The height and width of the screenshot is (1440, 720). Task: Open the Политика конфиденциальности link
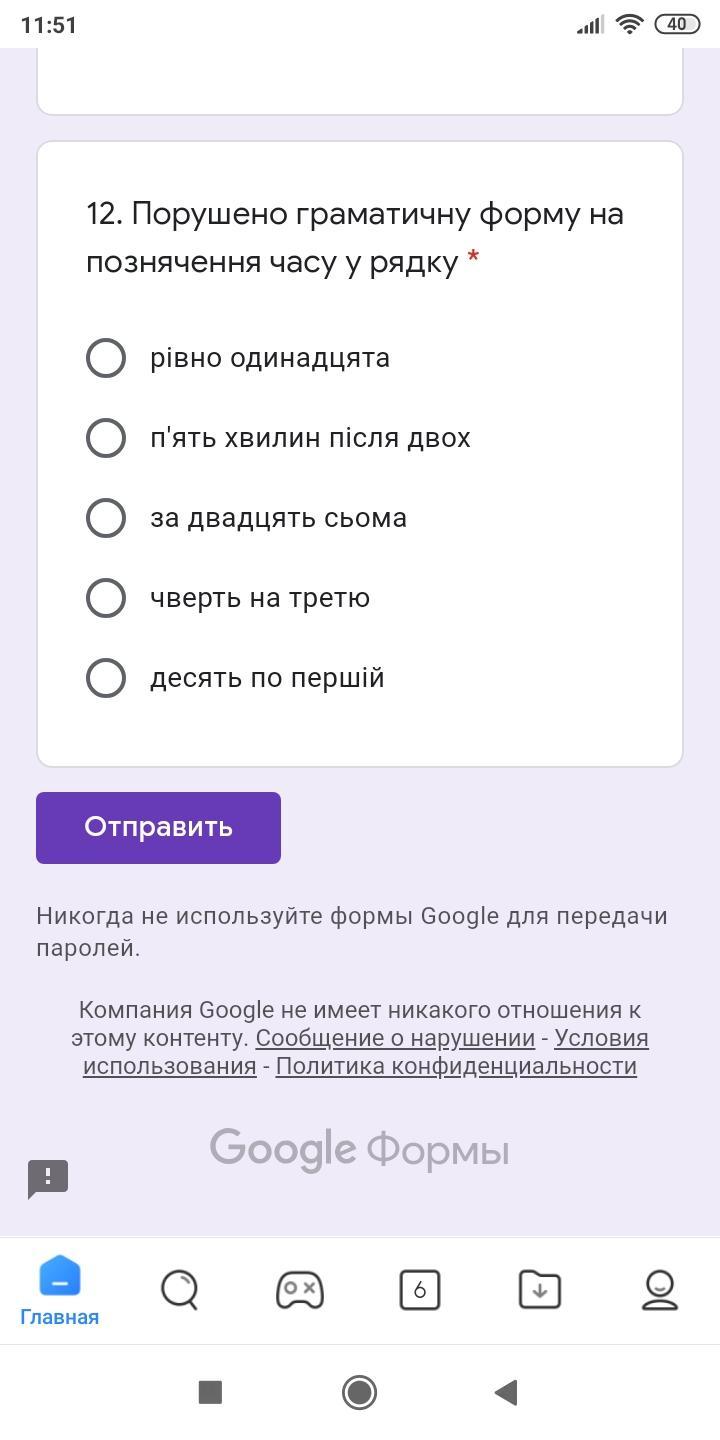[456, 1066]
